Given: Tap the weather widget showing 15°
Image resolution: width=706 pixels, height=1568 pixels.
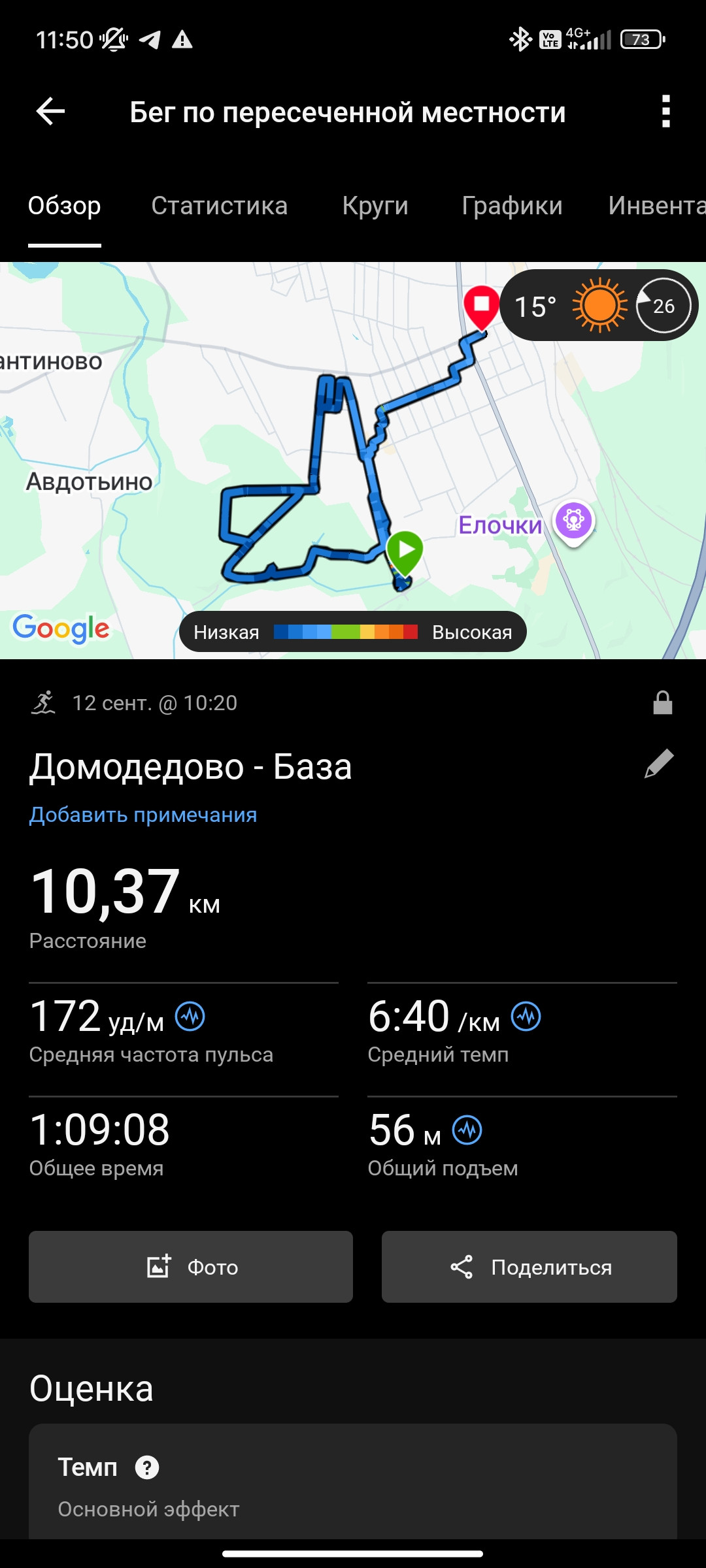Looking at the screenshot, I should click(599, 305).
